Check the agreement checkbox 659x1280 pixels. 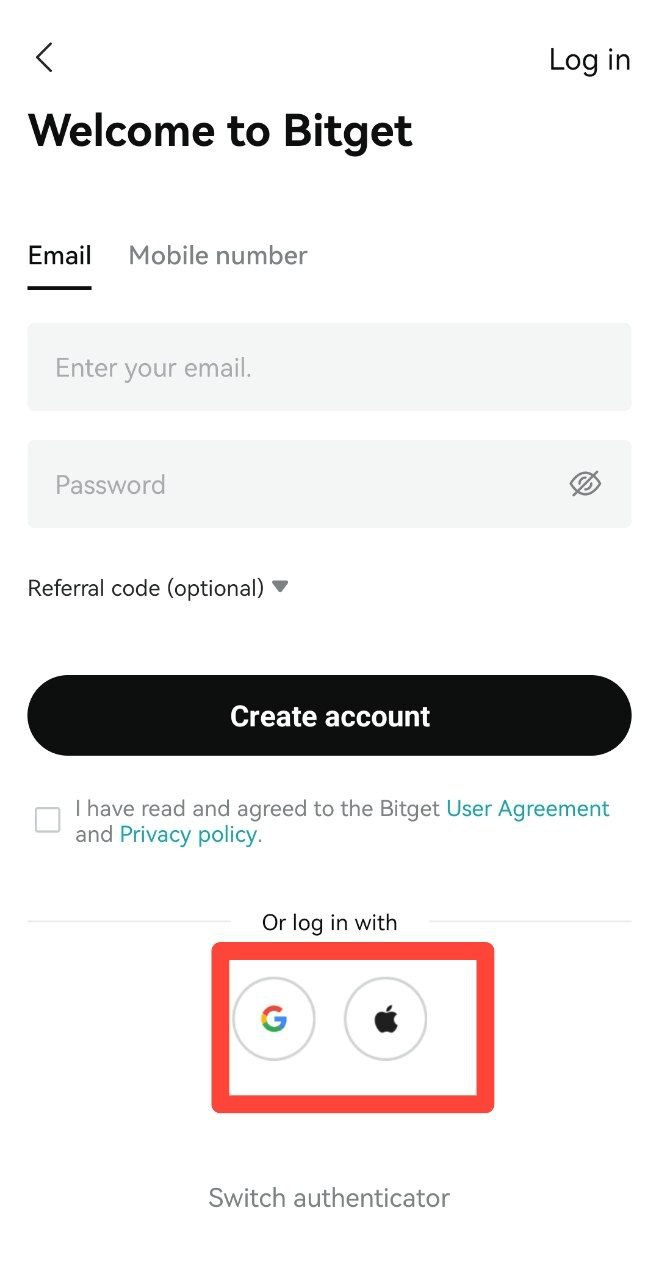tap(47, 821)
